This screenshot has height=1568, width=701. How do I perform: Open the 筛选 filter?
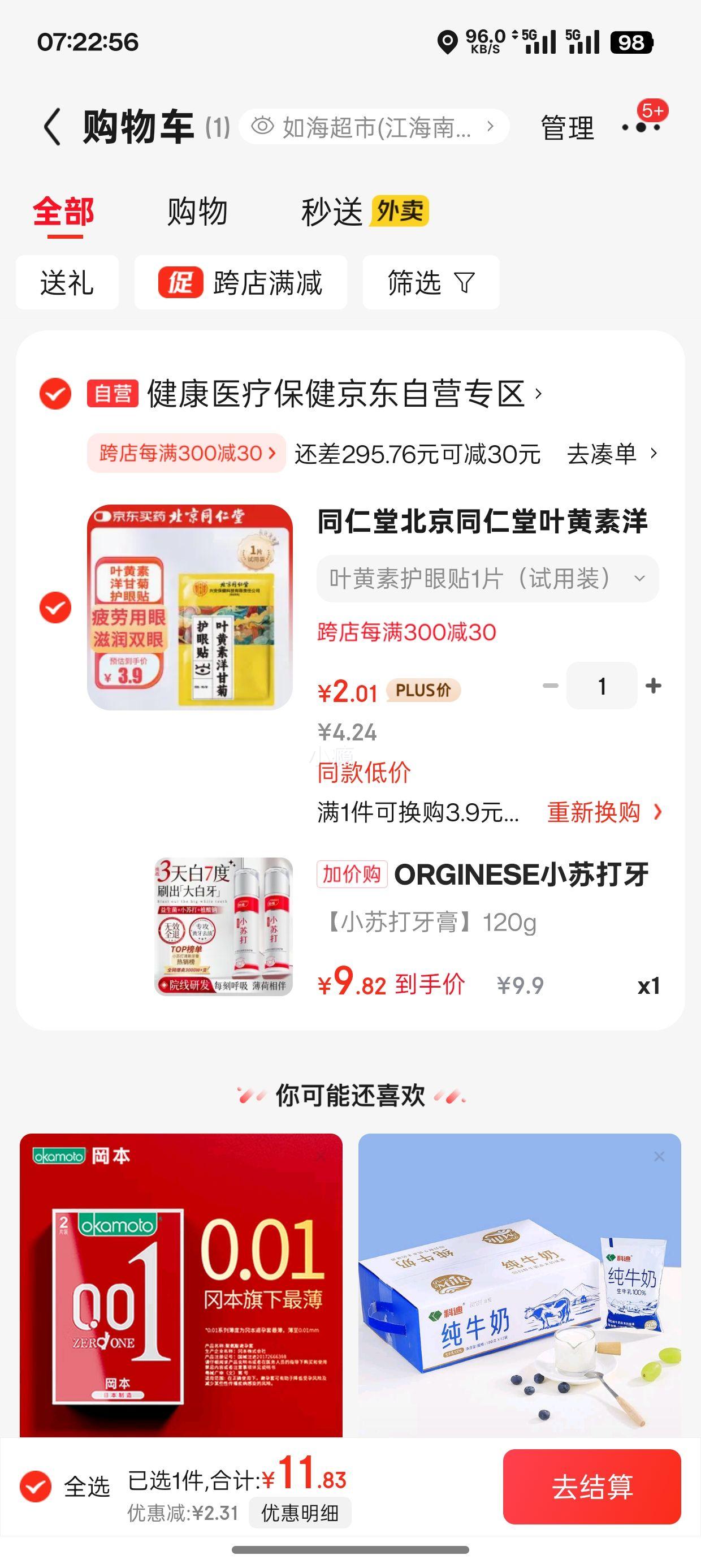(x=431, y=282)
